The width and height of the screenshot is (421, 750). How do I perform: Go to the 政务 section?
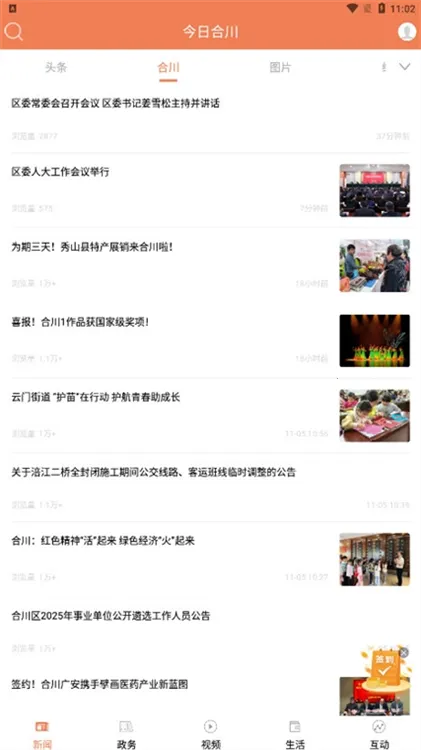[x=126, y=735]
